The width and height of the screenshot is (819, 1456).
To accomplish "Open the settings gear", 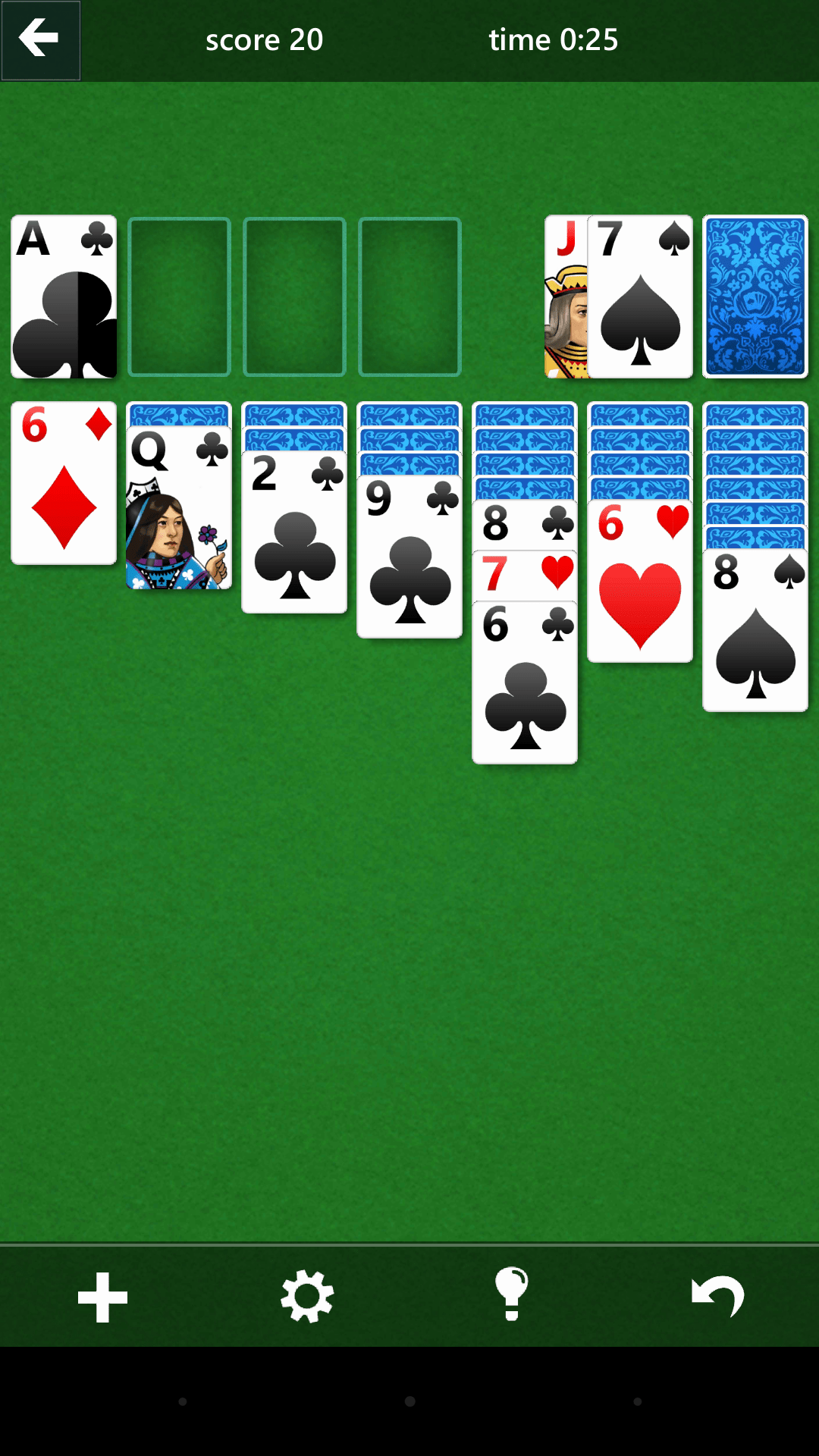I will (307, 1297).
